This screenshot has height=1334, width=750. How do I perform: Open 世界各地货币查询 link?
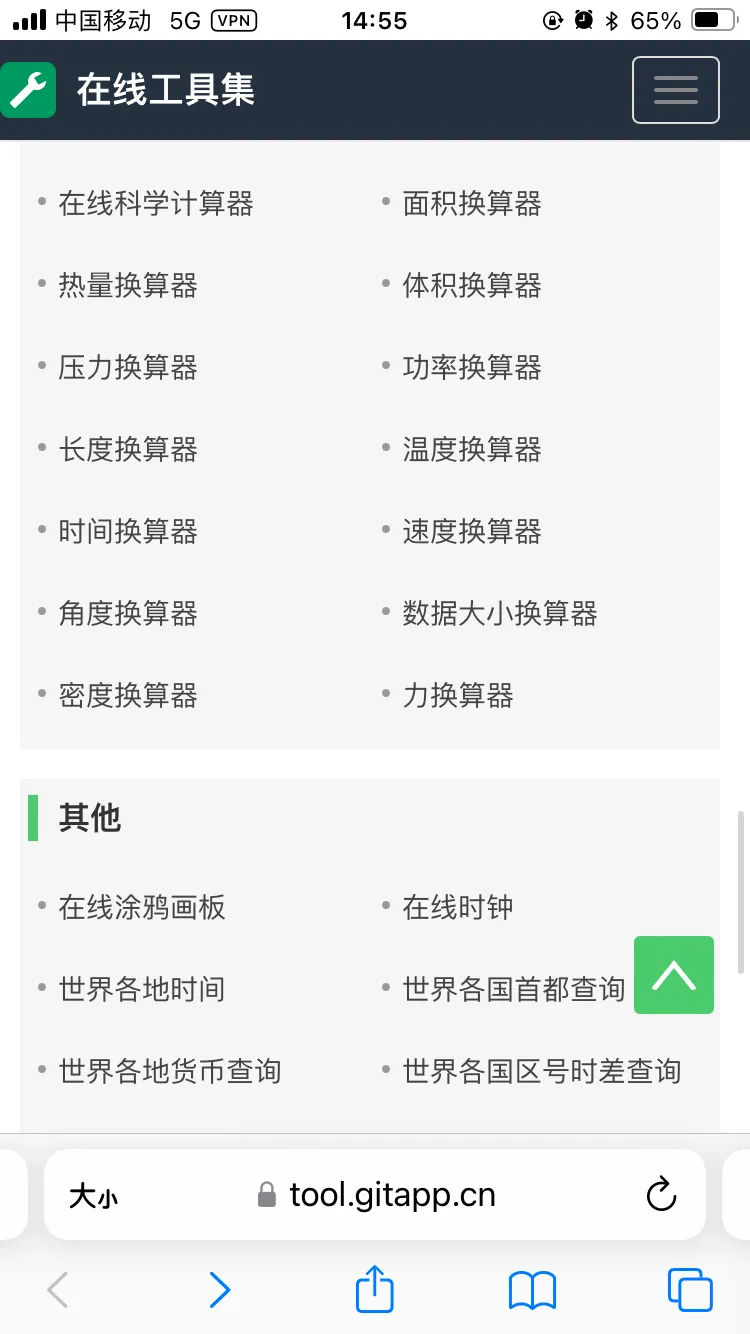(x=170, y=1072)
